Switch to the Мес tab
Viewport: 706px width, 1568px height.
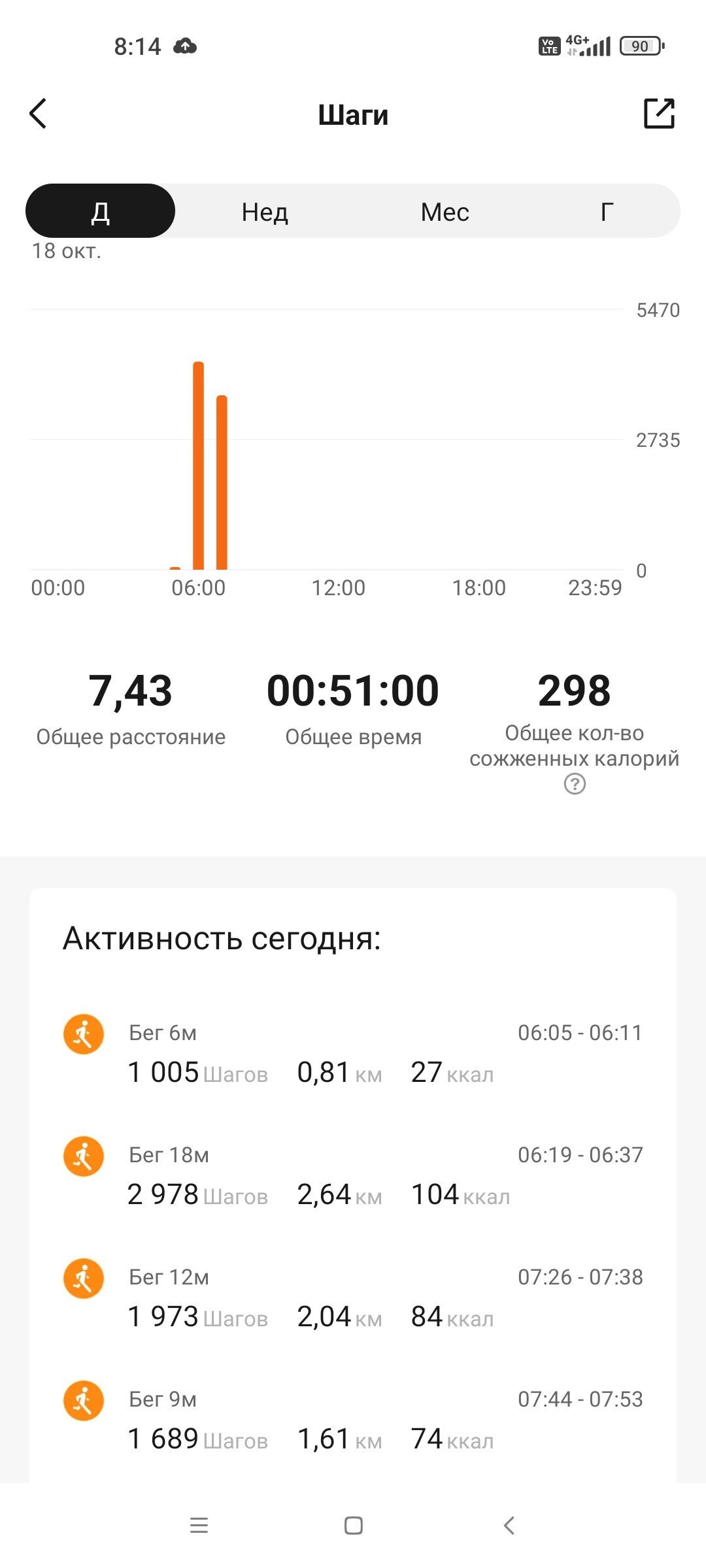(445, 211)
